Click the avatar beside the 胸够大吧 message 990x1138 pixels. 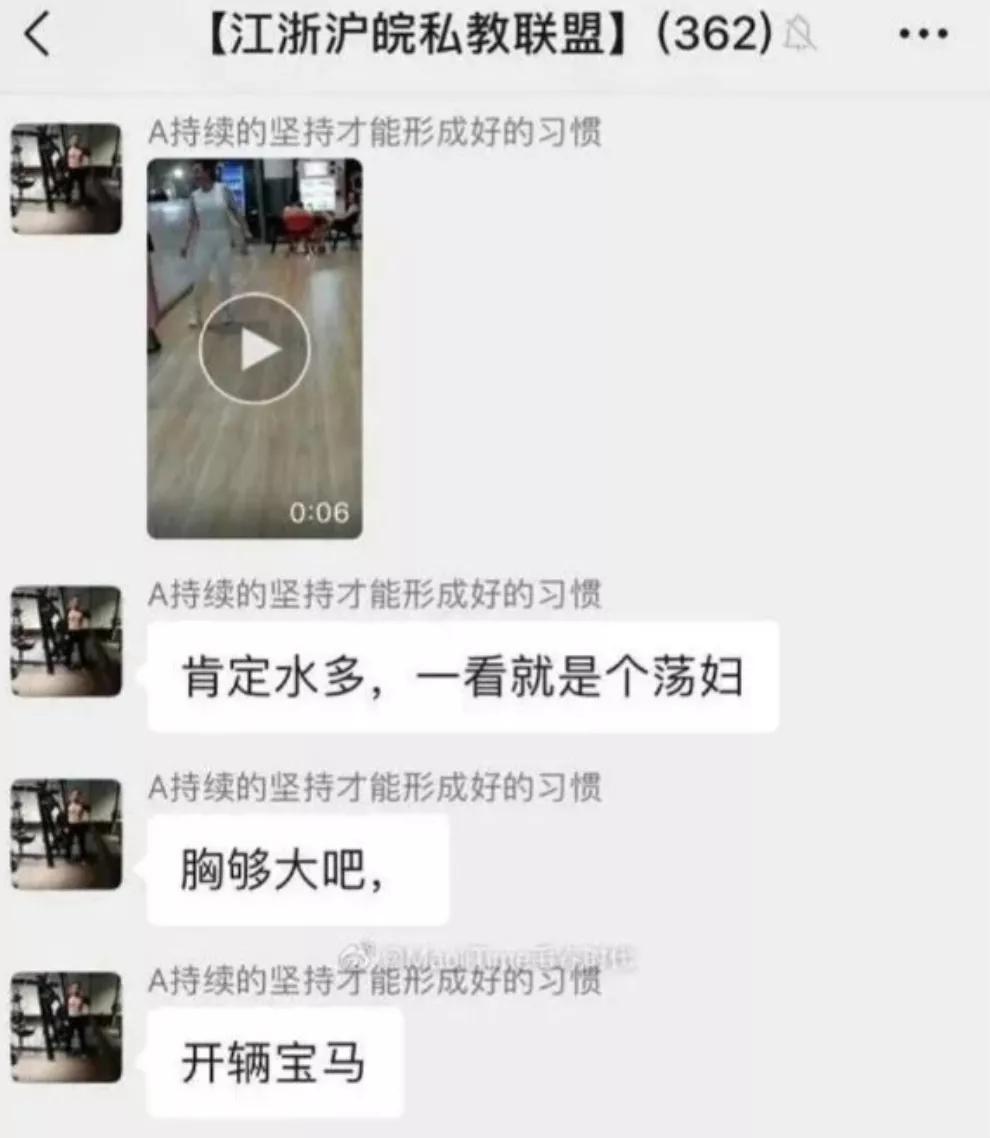[66, 835]
